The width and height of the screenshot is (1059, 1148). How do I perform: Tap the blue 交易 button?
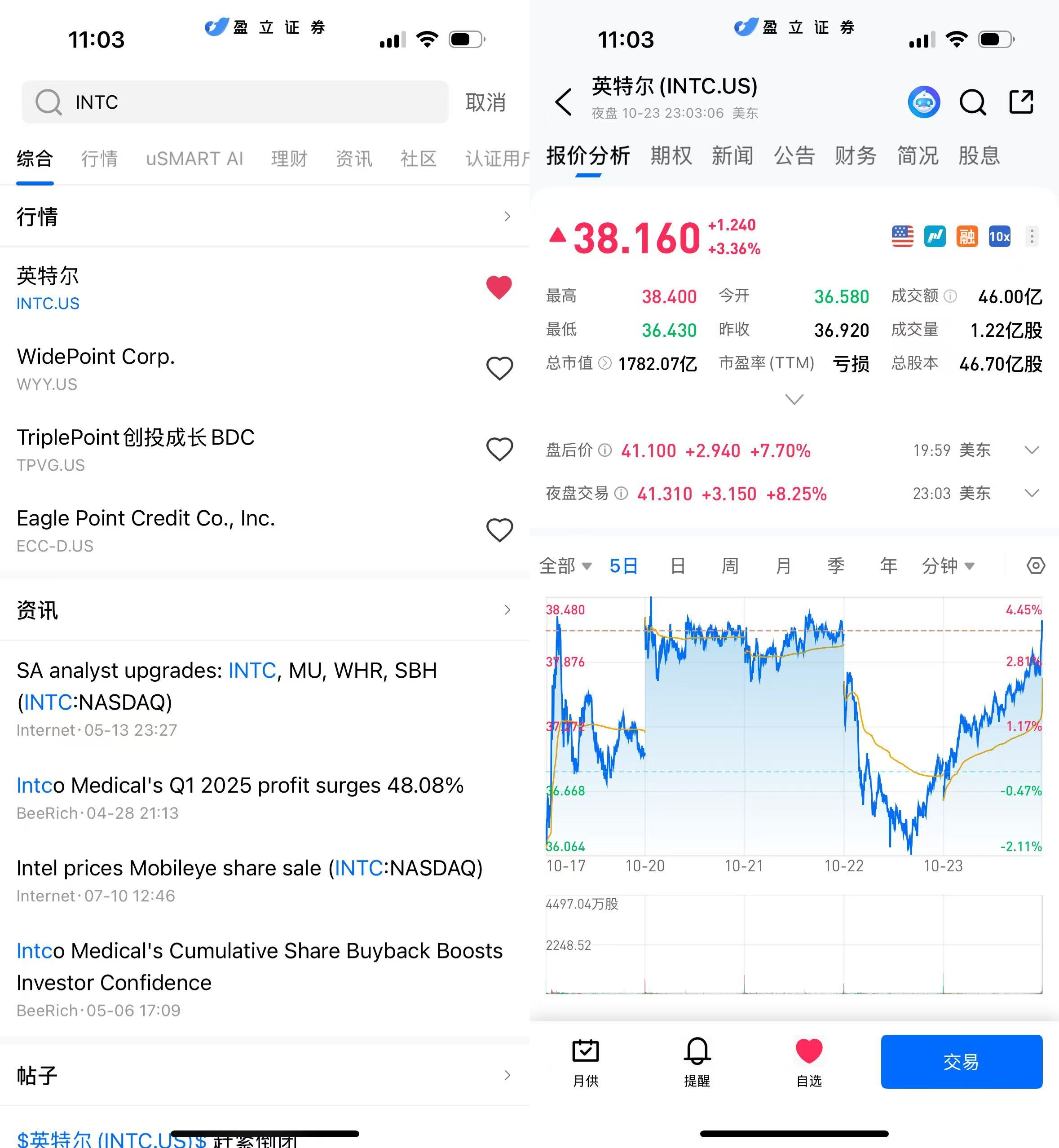pos(961,1061)
